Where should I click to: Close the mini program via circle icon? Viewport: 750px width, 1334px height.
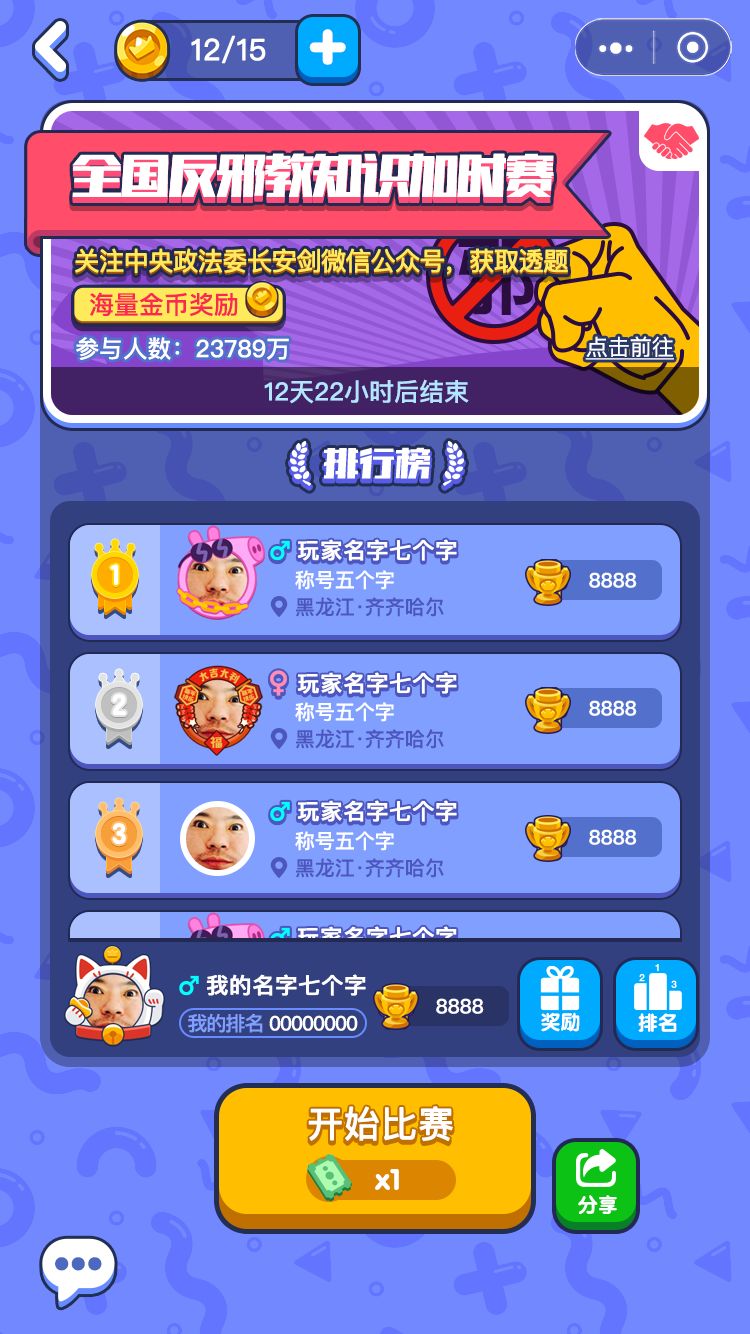[692, 47]
